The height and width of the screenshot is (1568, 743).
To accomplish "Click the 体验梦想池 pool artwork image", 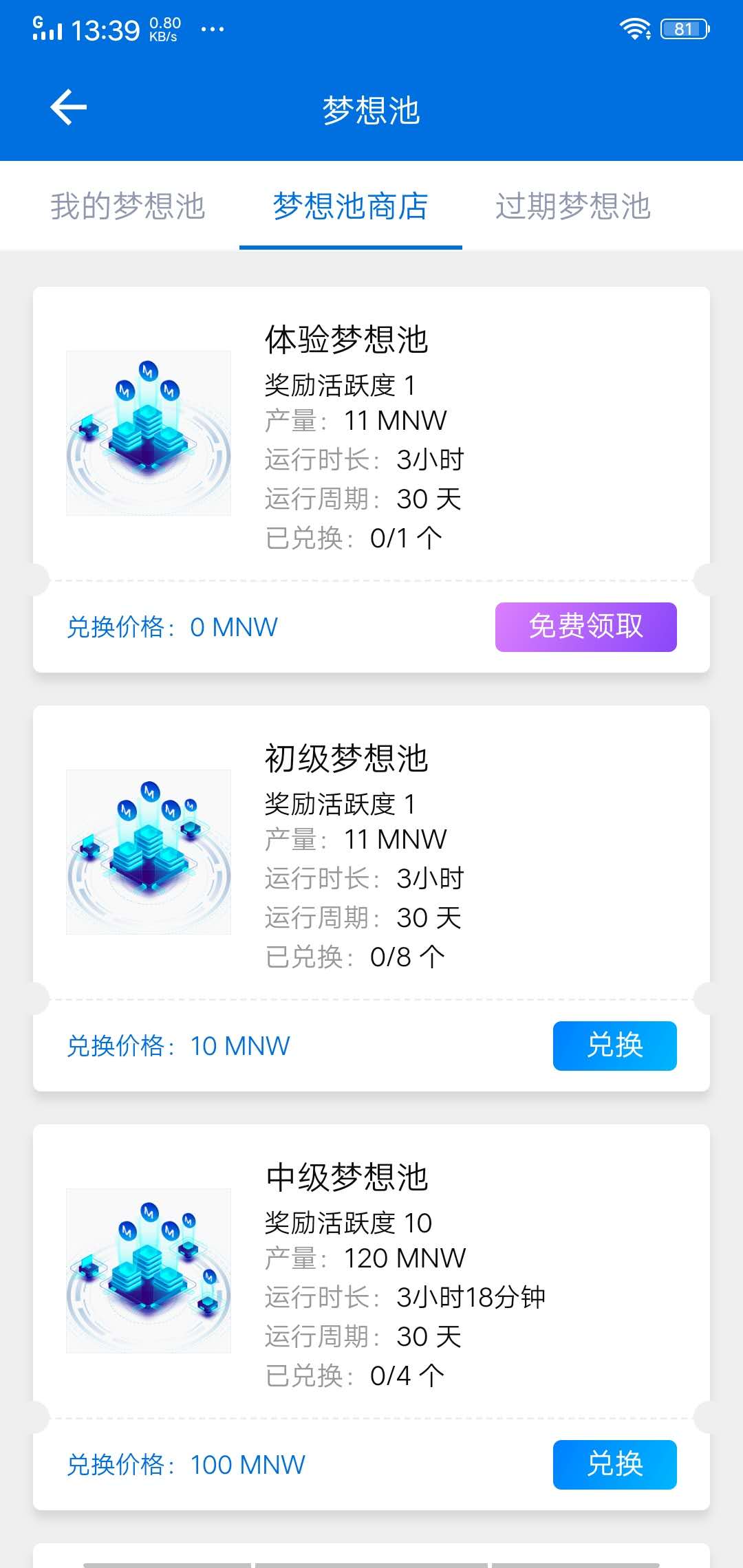I will pyautogui.click(x=147, y=433).
